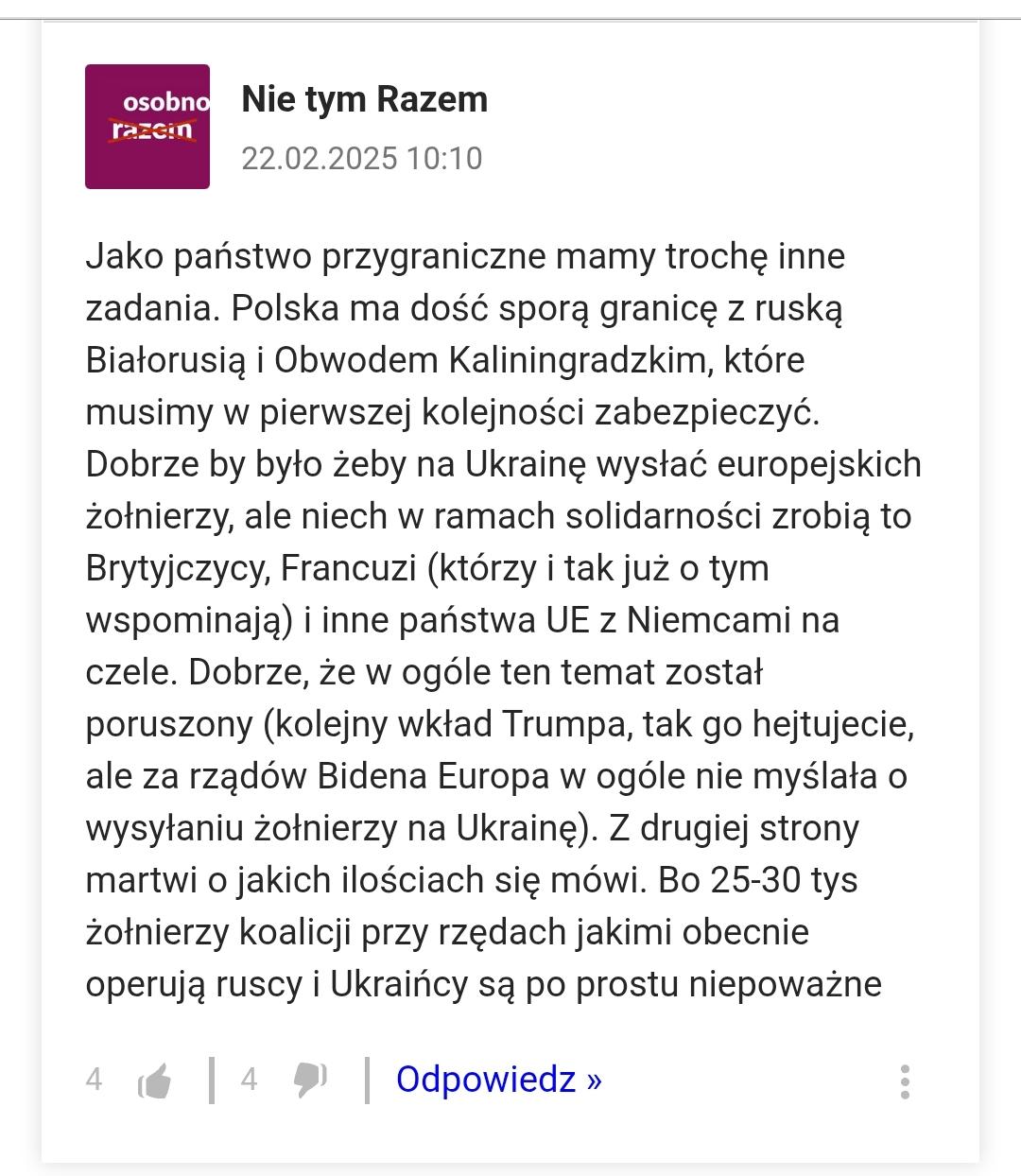Screen dimensions: 1021x1176
Task: Dislike the comment by Nie tym Razem
Action: (310, 1080)
